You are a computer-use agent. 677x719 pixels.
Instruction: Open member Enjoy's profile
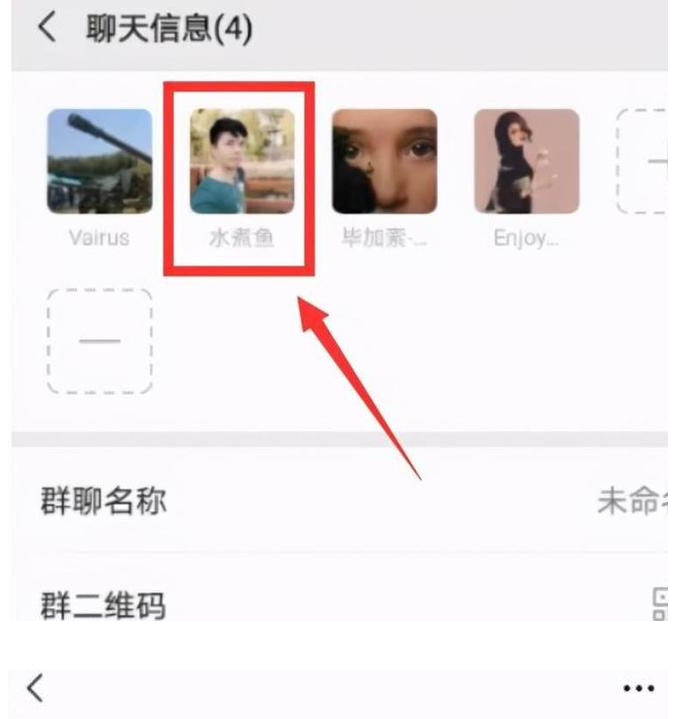coord(526,162)
